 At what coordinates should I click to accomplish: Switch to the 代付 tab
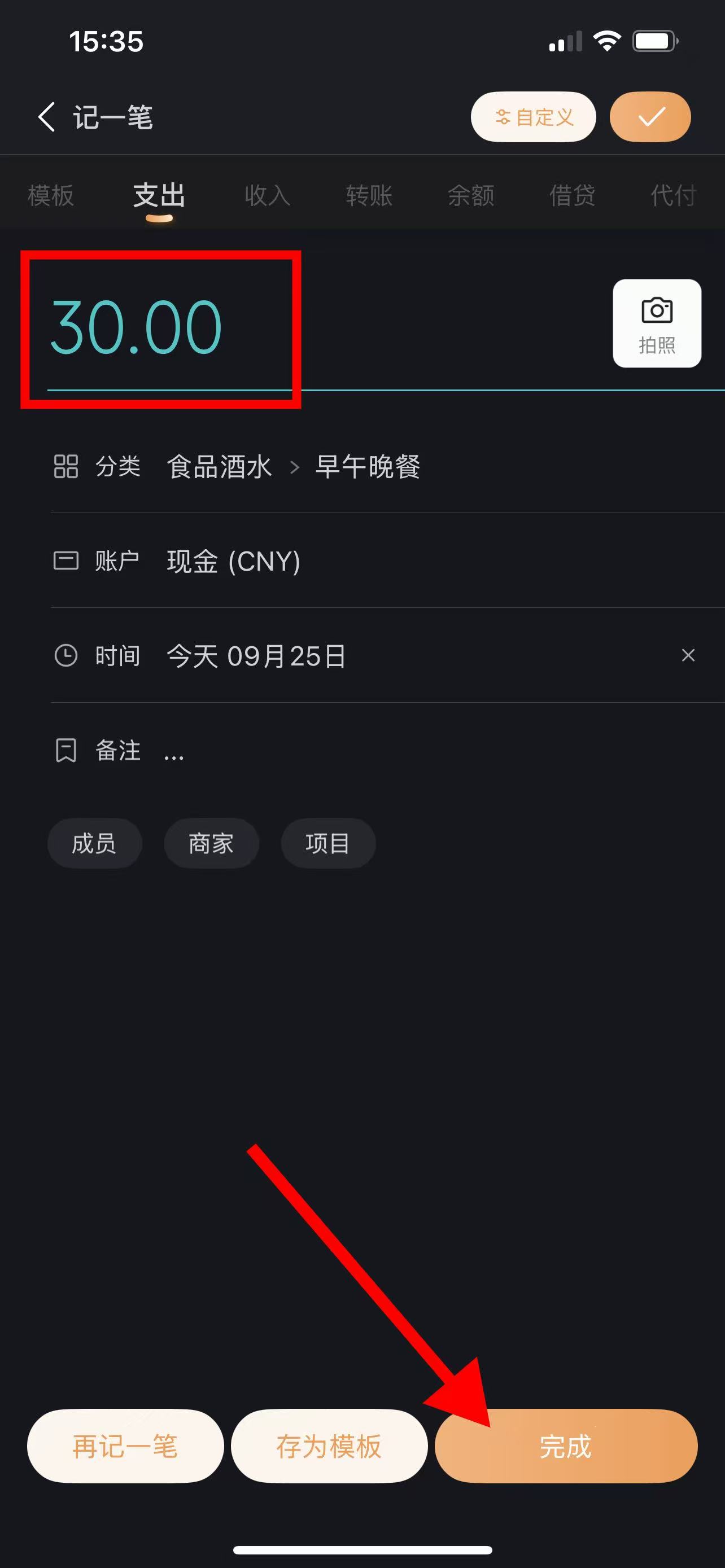point(673,195)
